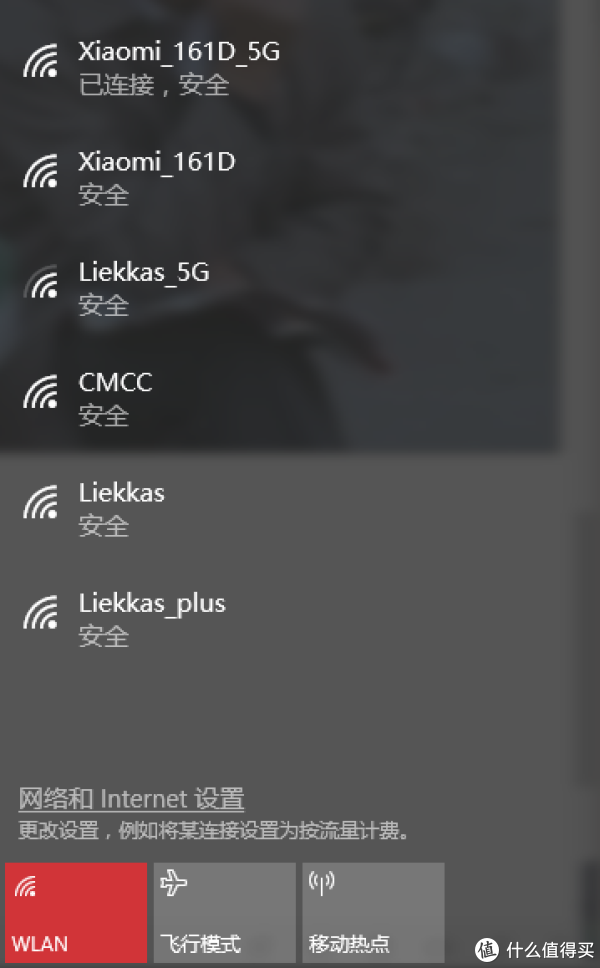The image size is (600, 968).
Task: Toggle the WLAN quick action tile
Action: coord(76,912)
